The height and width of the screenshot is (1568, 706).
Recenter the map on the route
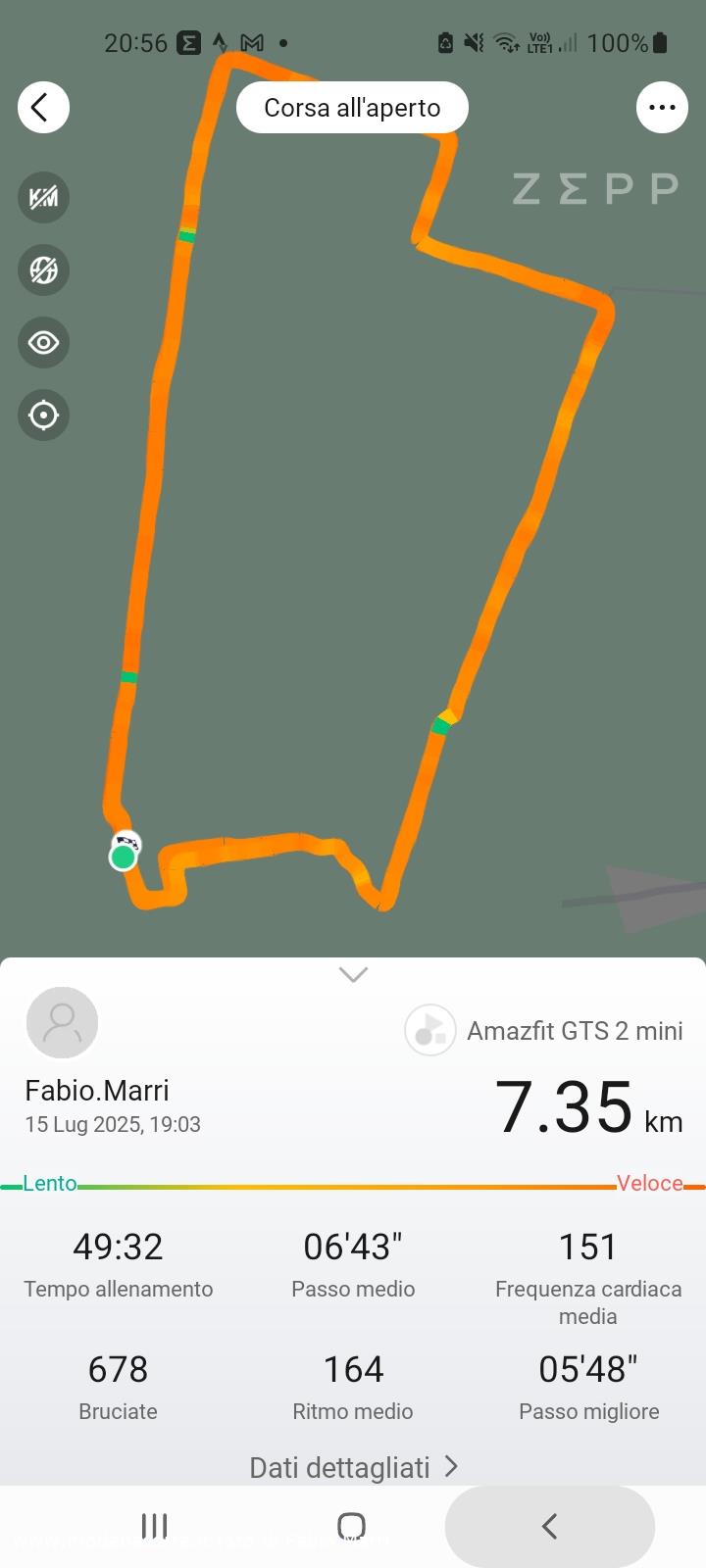coord(43,416)
